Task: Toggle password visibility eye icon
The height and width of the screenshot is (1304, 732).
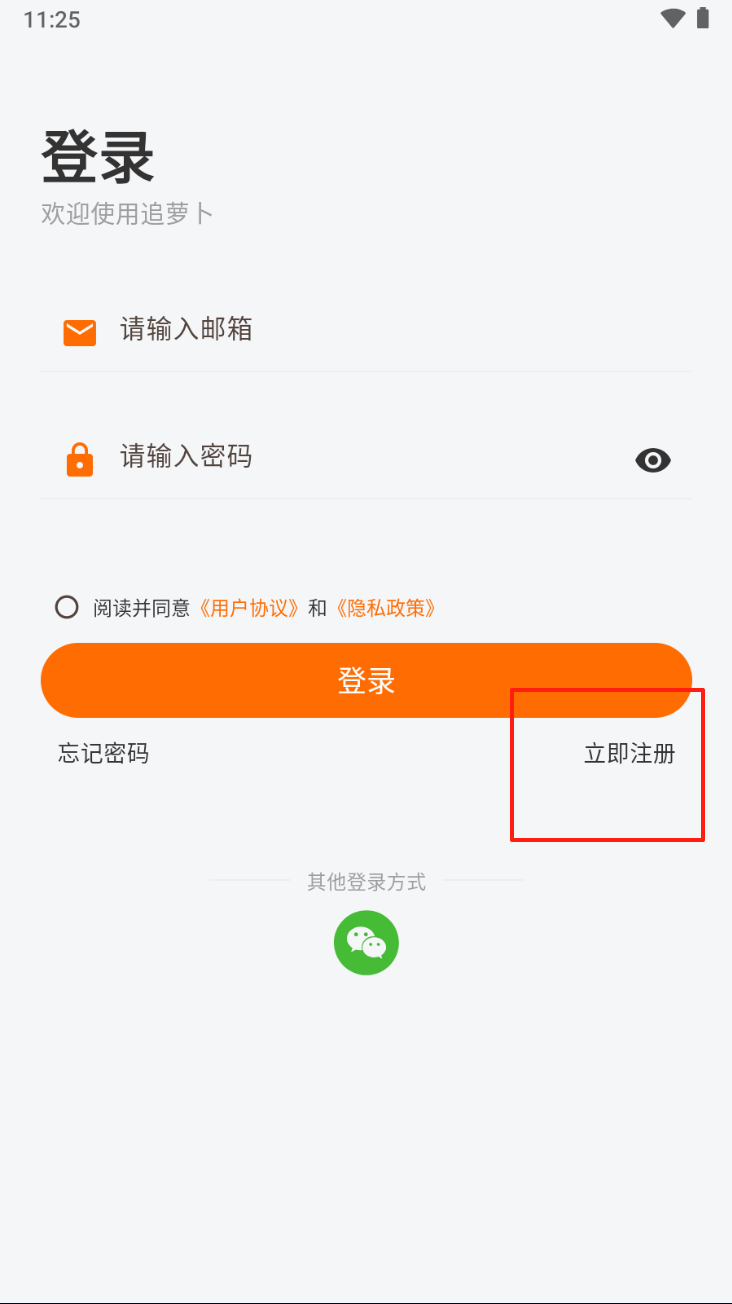Action: pos(653,460)
